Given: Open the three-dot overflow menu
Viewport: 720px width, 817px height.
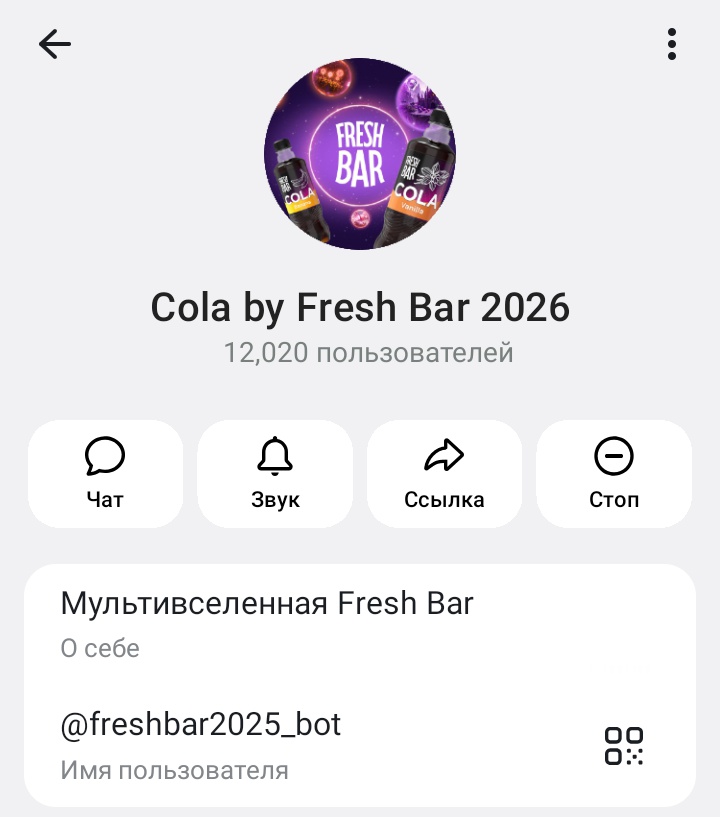Looking at the screenshot, I should pyautogui.click(x=671, y=44).
